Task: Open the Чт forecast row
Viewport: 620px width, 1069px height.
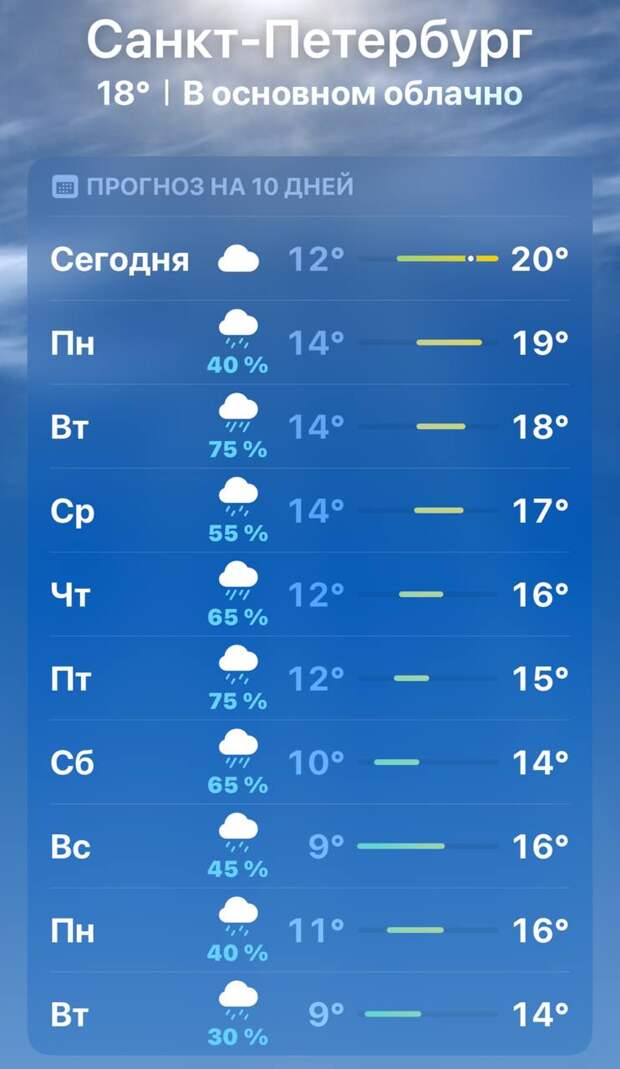Action: [x=310, y=594]
